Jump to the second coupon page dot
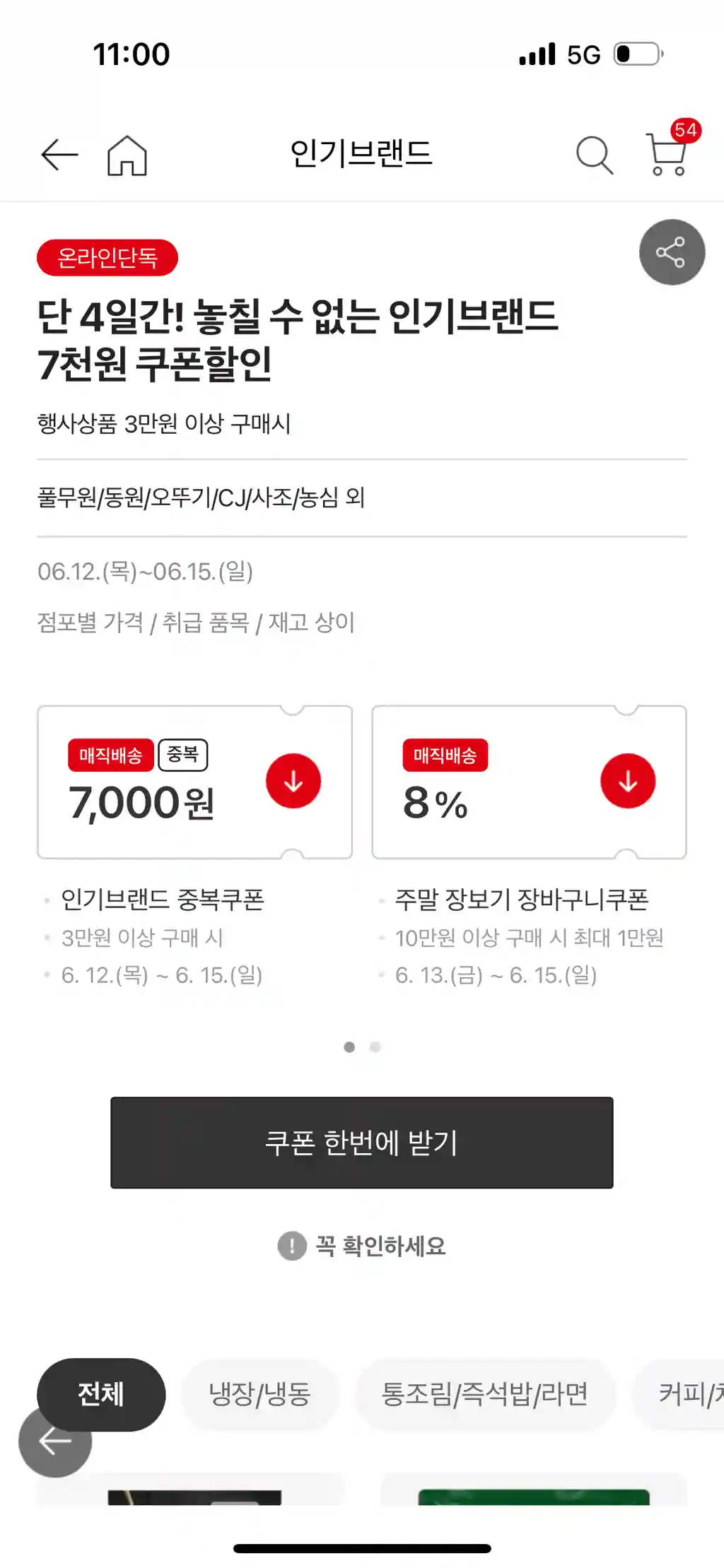The width and height of the screenshot is (724, 1568). [x=375, y=1047]
